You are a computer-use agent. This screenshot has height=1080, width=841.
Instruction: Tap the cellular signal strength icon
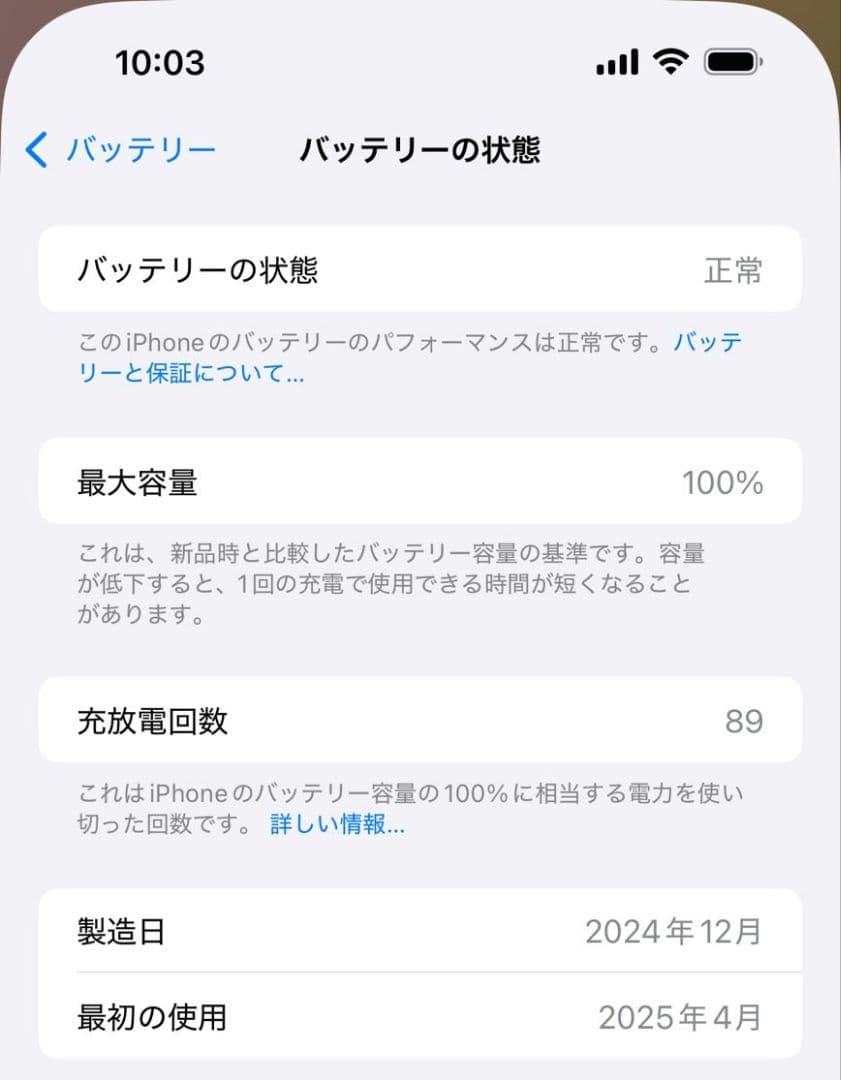[615, 62]
